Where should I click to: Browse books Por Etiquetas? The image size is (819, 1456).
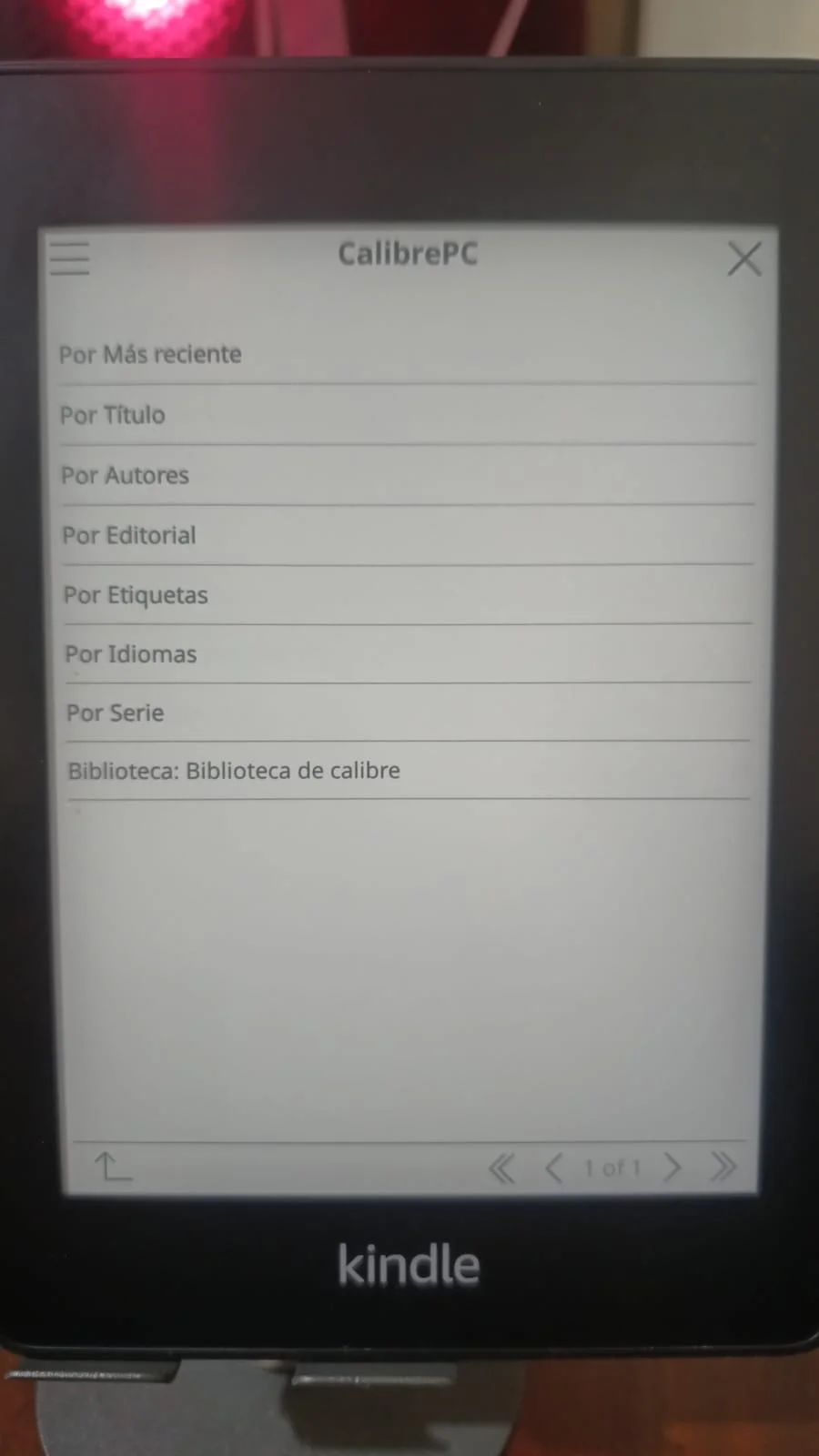coord(136,595)
